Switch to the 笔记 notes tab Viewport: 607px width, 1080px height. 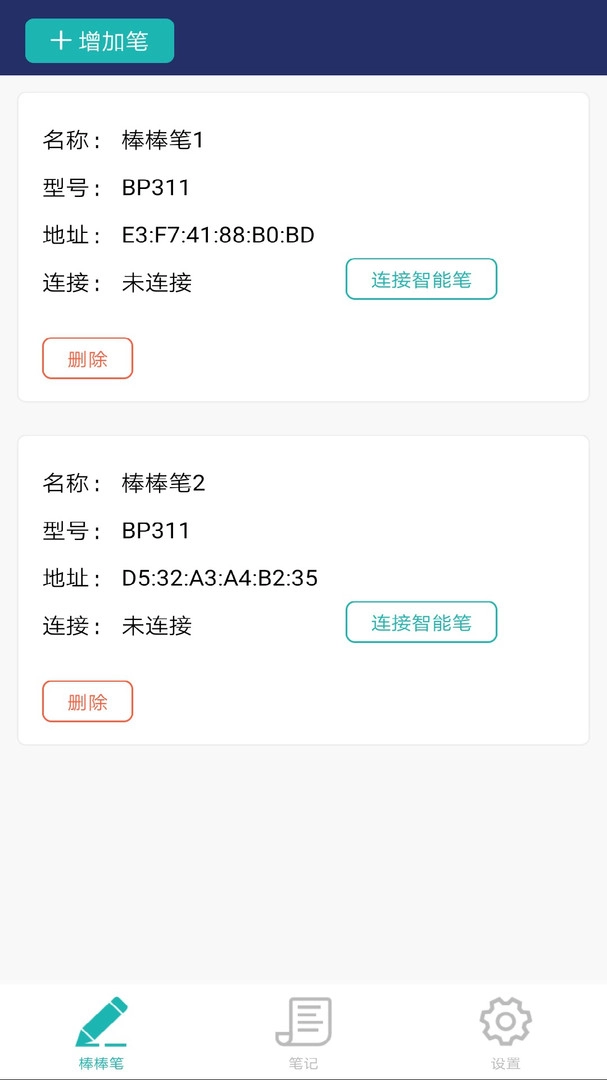point(303,1032)
